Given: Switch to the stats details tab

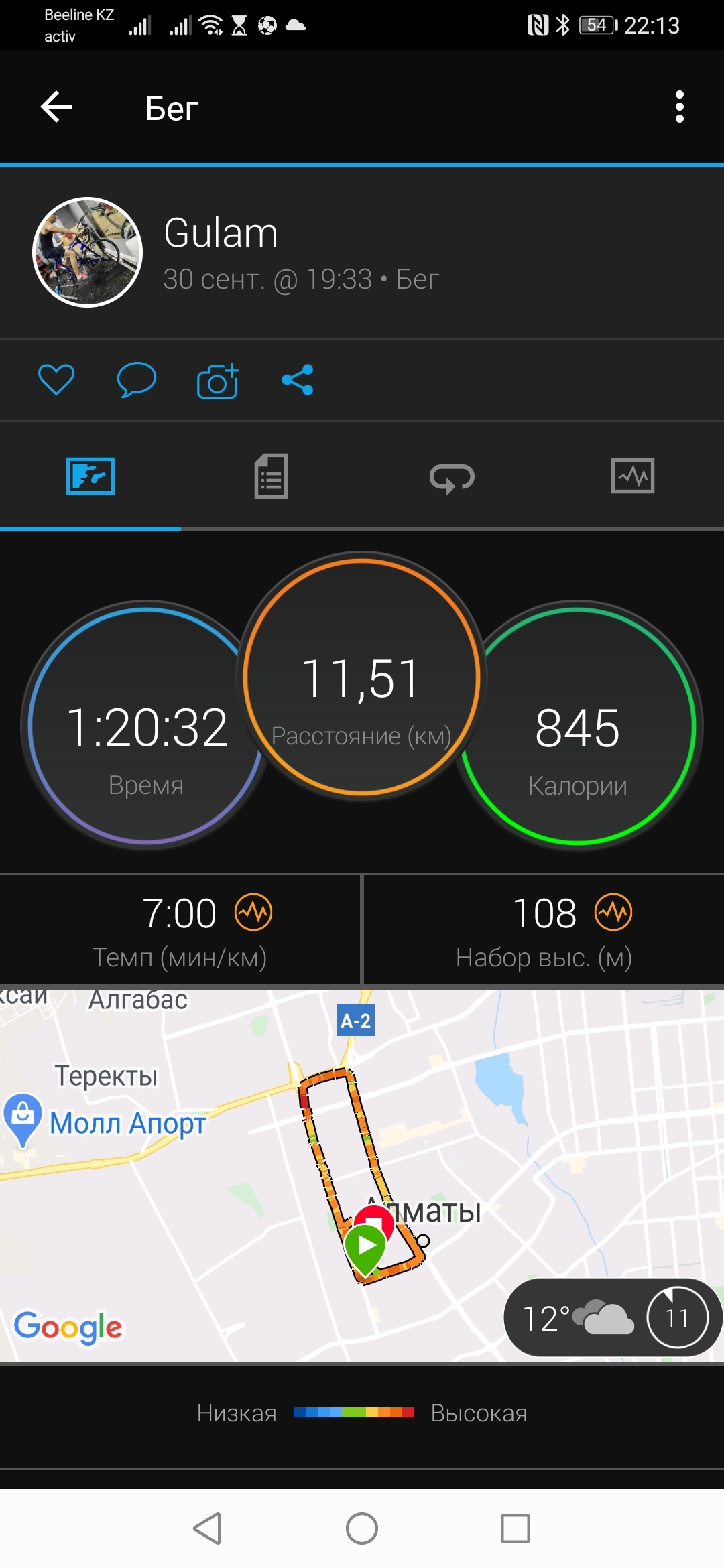Looking at the screenshot, I should (x=271, y=476).
